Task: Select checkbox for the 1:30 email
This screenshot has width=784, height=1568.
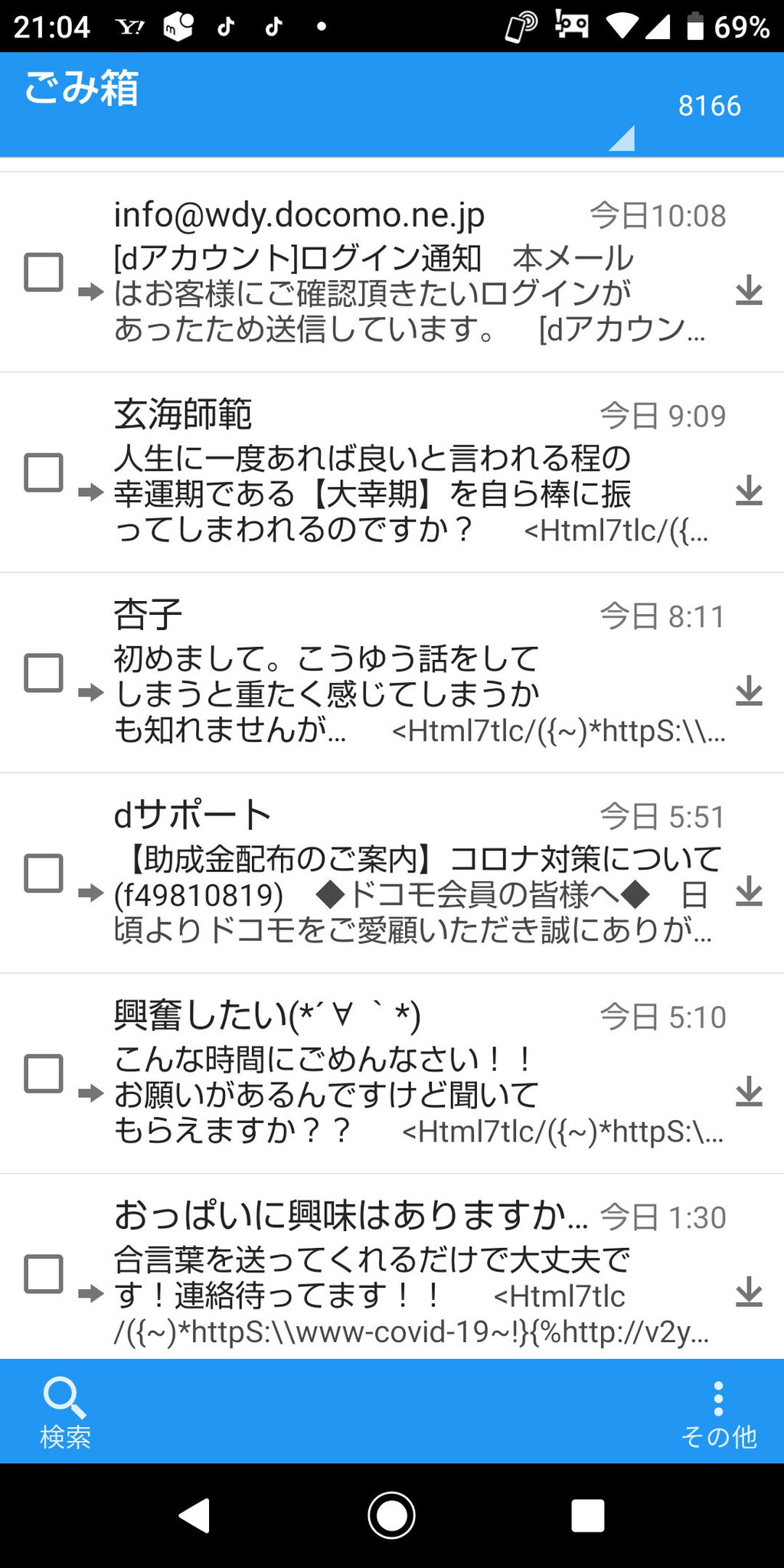Action: pyautogui.click(x=44, y=1273)
